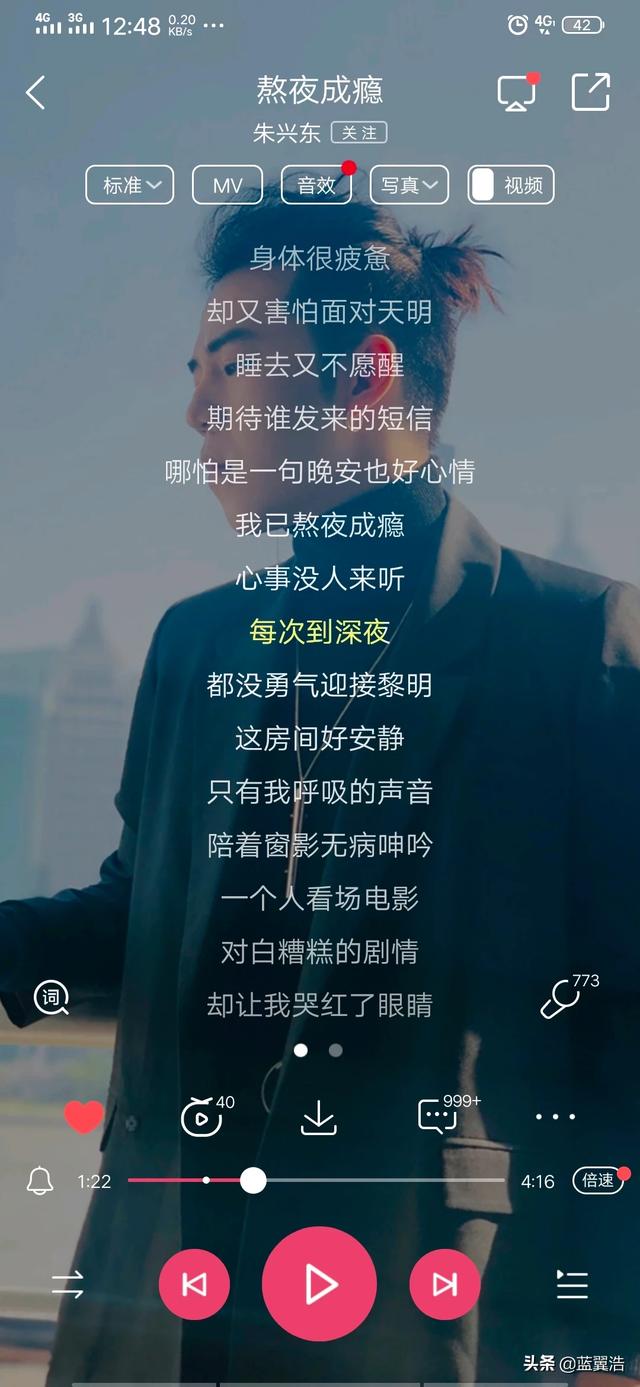
Task: Open the short video icon marked 40
Action: point(201,1117)
